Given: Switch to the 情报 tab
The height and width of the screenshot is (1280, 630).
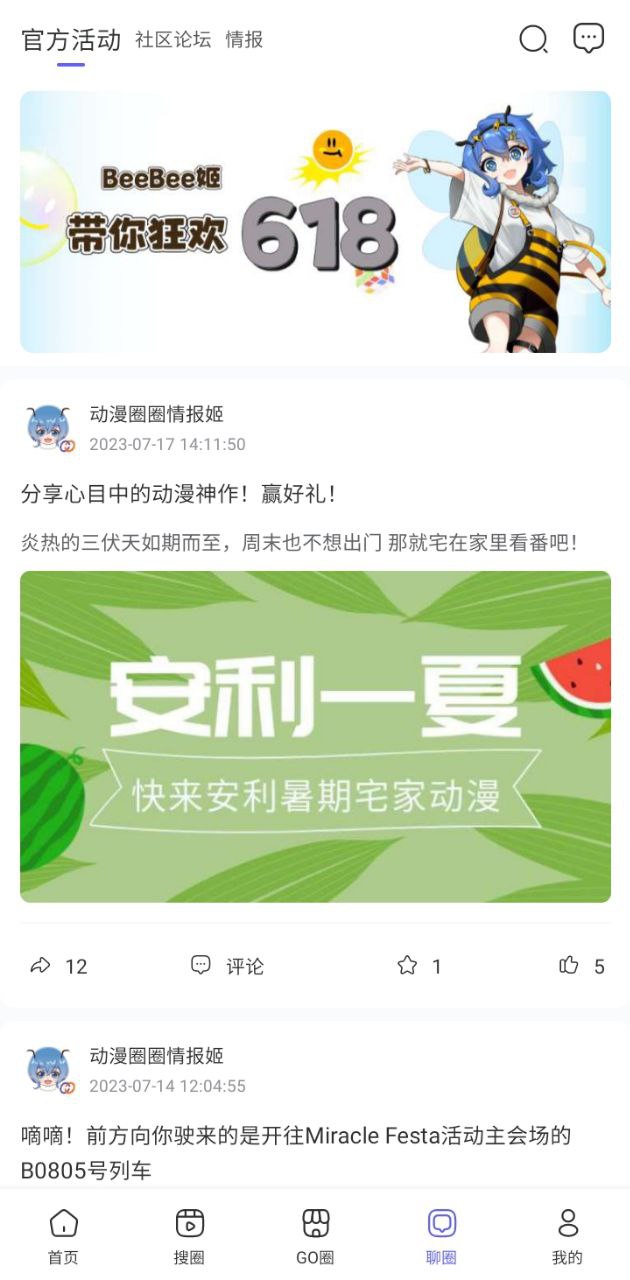Looking at the screenshot, I should [244, 40].
